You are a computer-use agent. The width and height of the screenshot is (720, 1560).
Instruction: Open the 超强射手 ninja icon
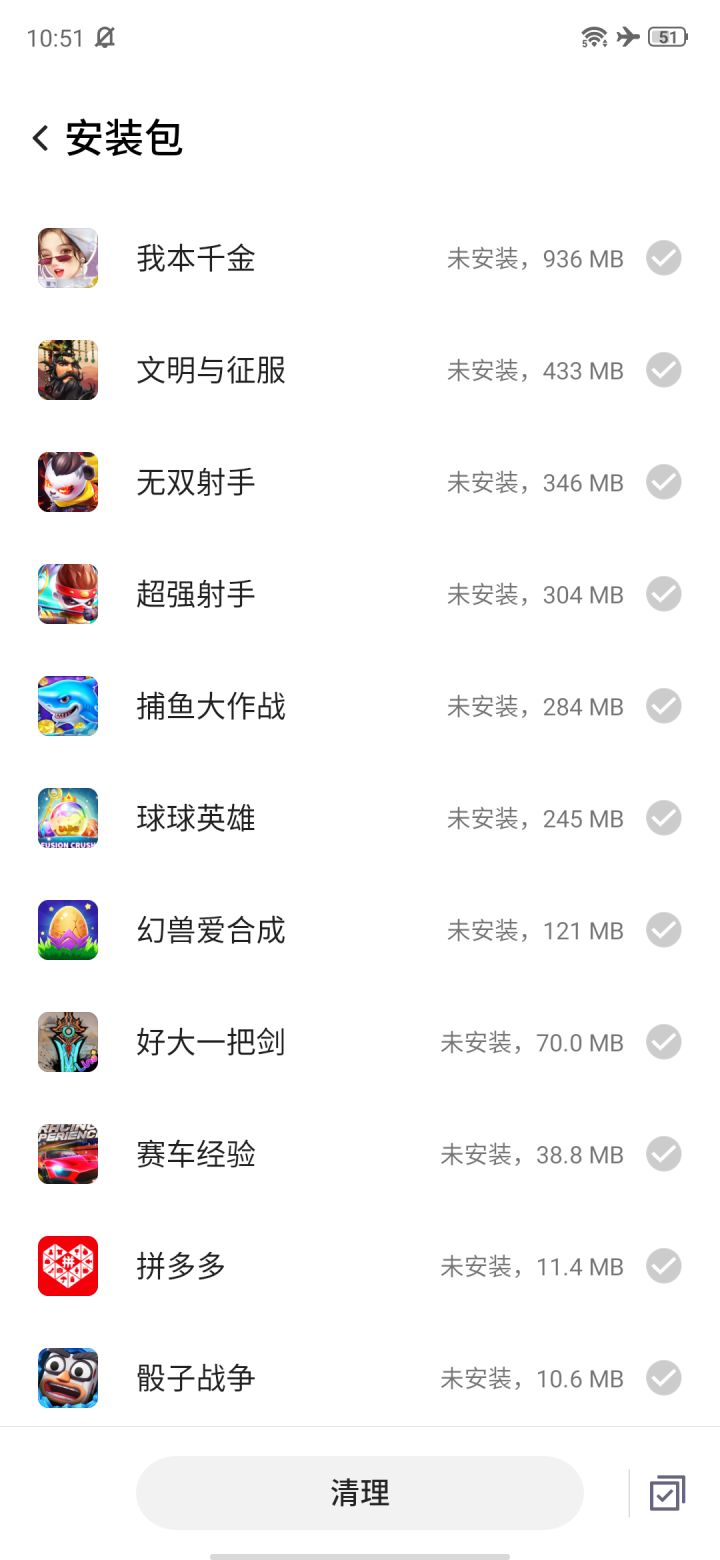tap(68, 594)
